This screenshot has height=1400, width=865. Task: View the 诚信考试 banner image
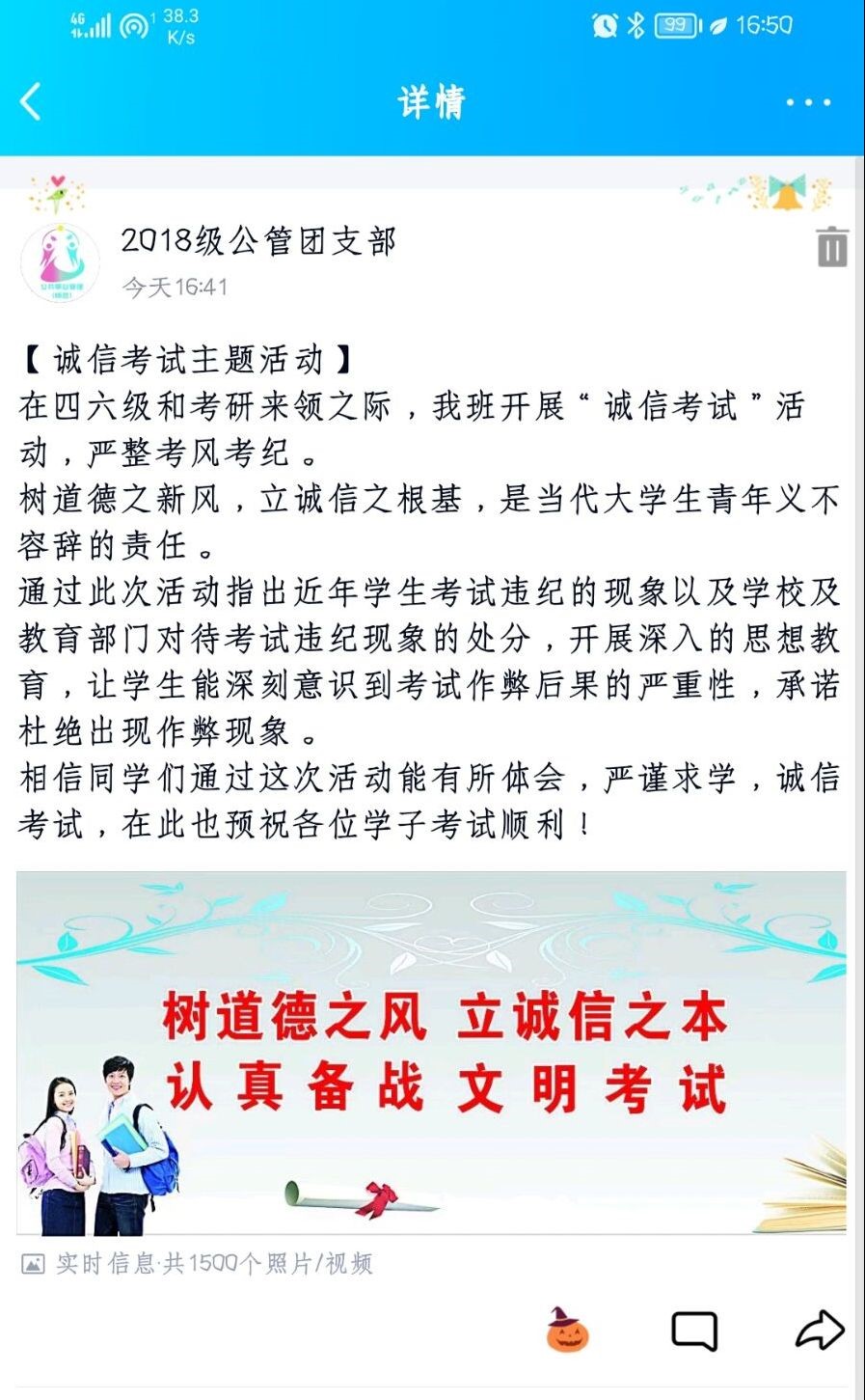(x=431, y=1053)
